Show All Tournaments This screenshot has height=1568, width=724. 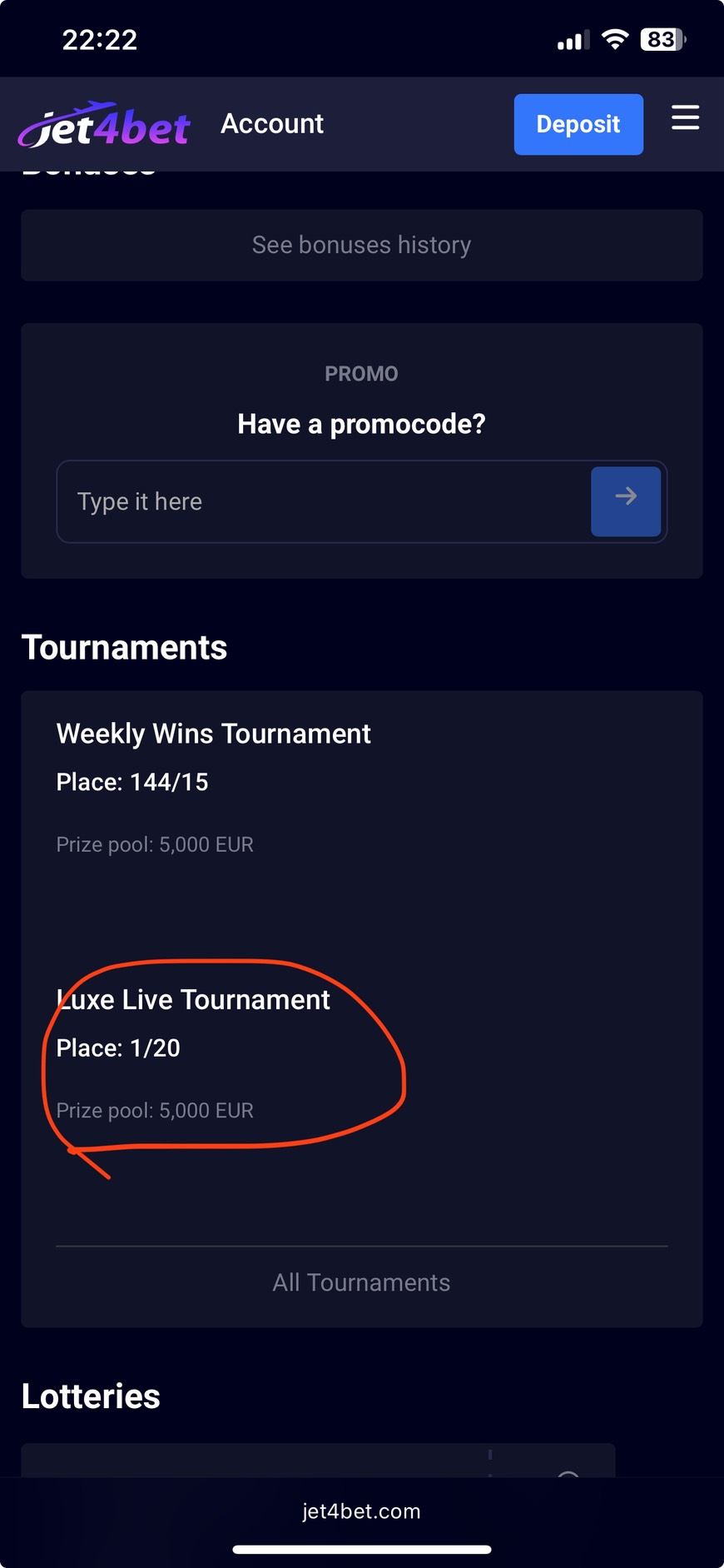[361, 1282]
